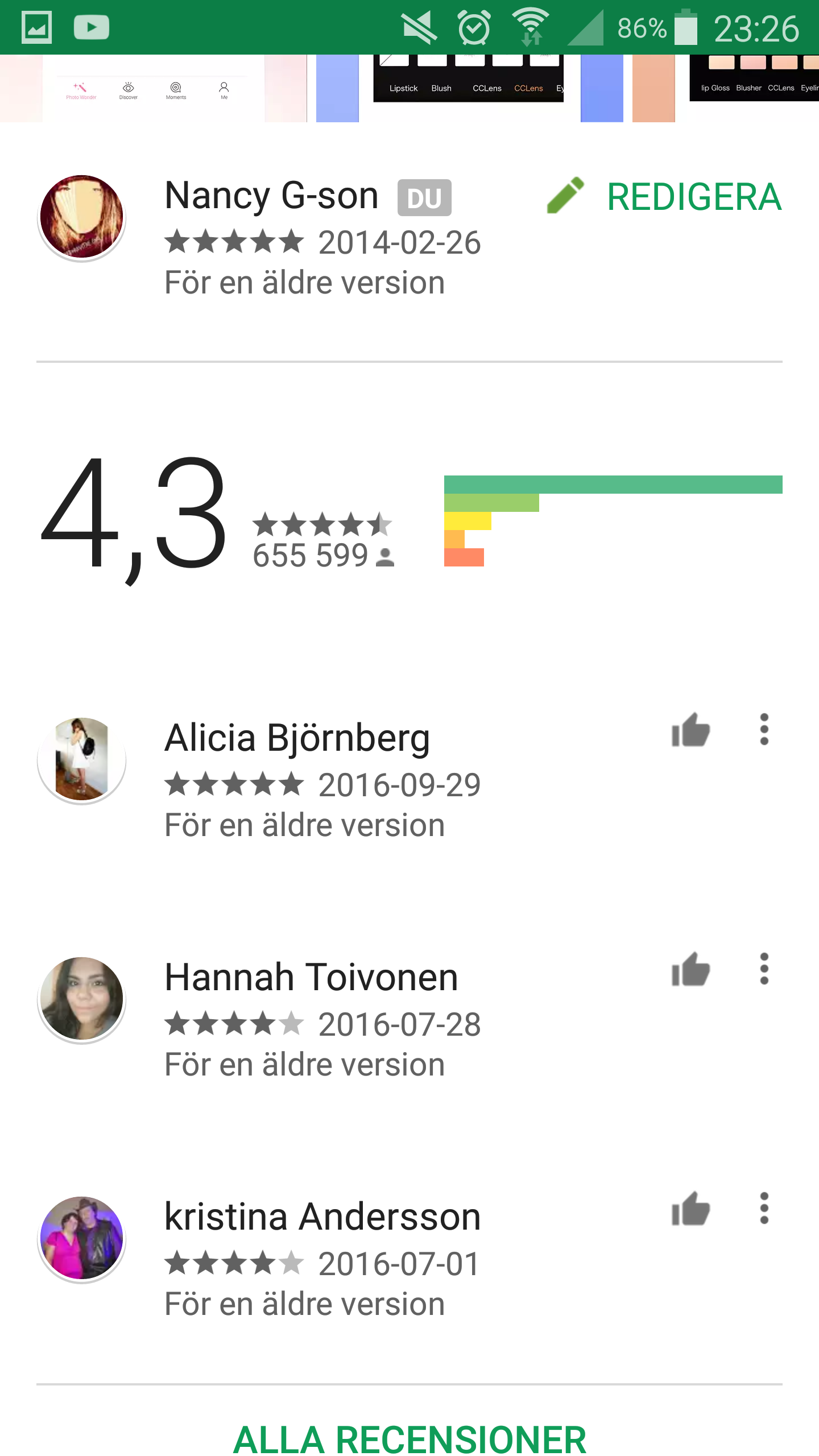This screenshot has width=819, height=1456.
Task: Mark kristina Andersson's review as helpful
Action: click(690, 1209)
